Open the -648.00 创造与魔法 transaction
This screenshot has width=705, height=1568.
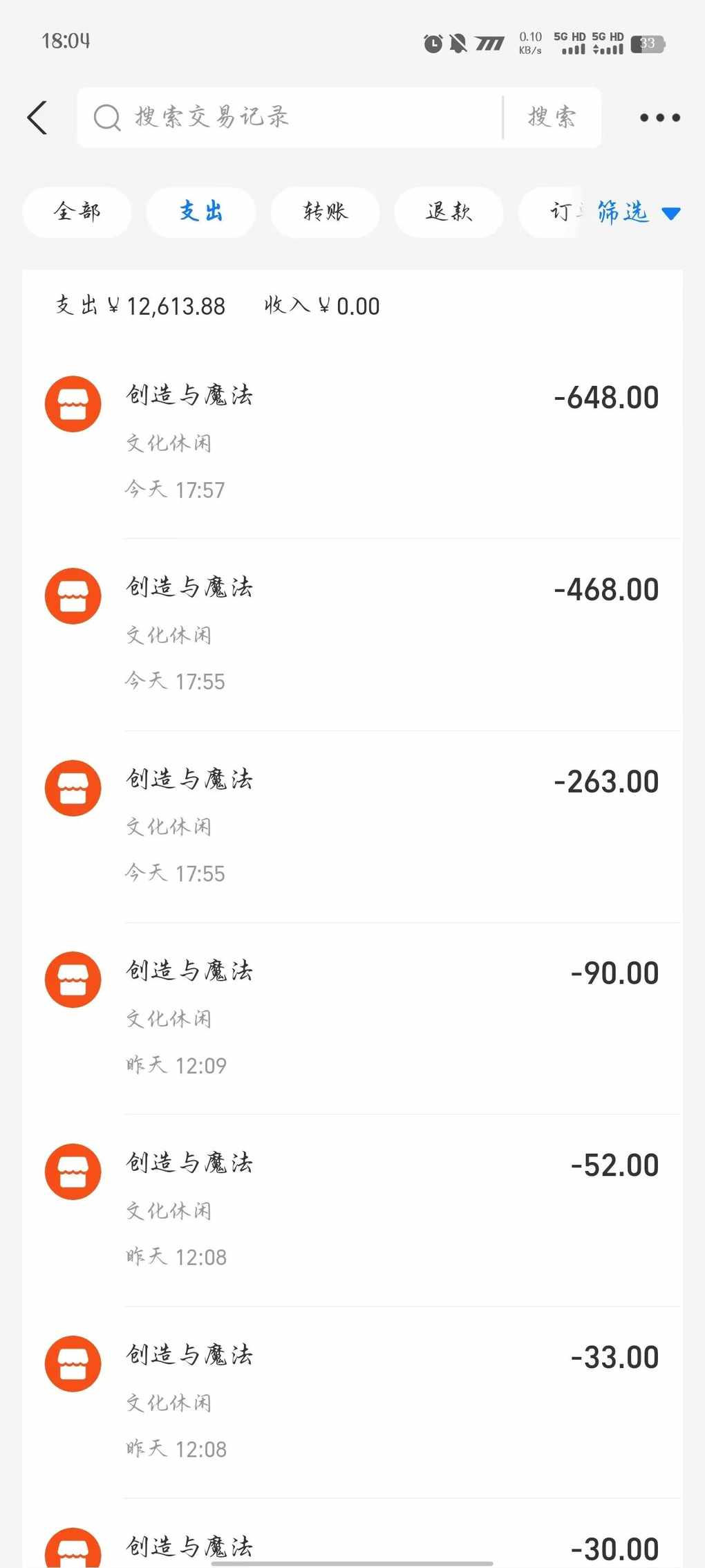(352, 443)
